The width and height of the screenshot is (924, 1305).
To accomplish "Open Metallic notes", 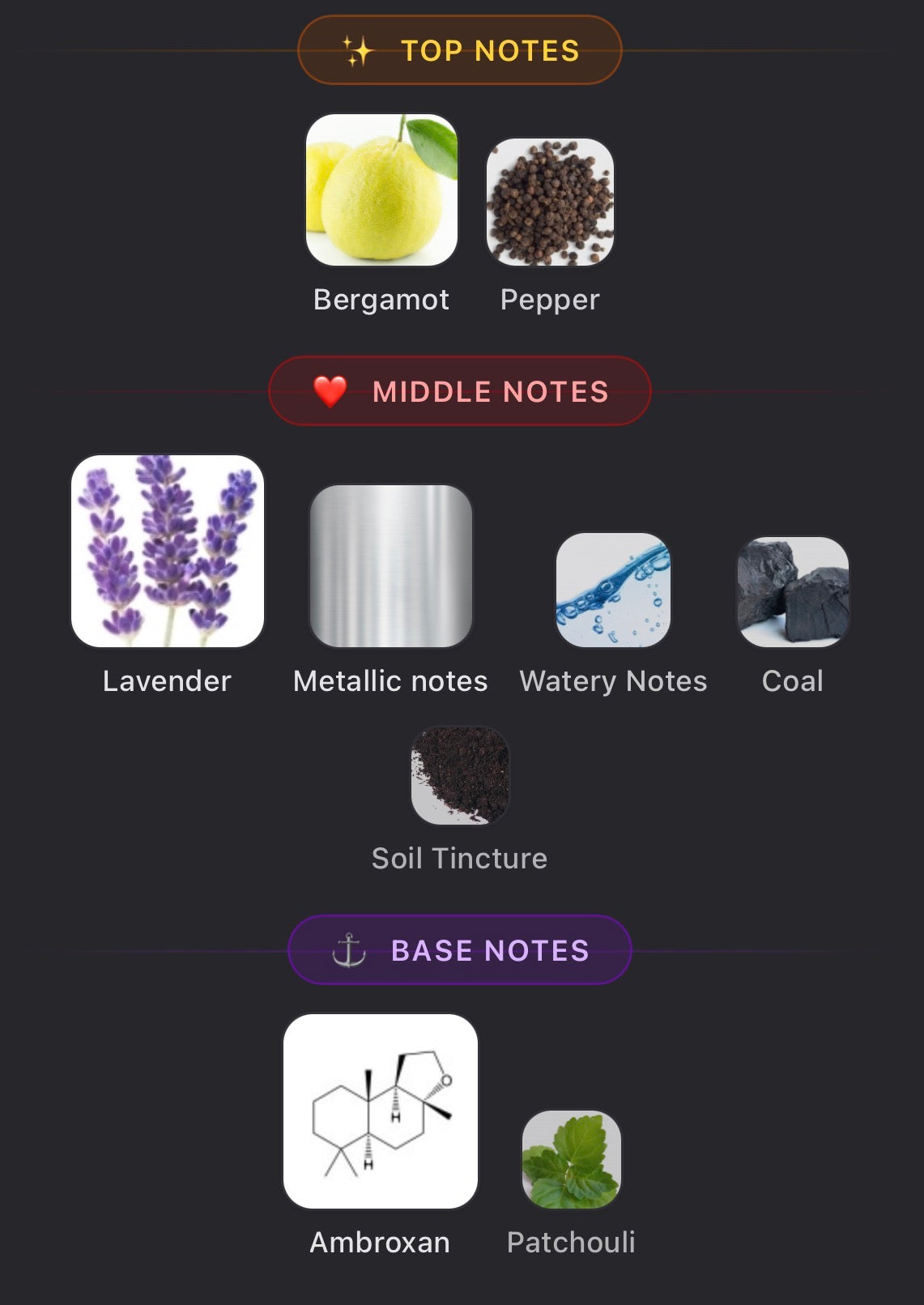I will coord(391,566).
